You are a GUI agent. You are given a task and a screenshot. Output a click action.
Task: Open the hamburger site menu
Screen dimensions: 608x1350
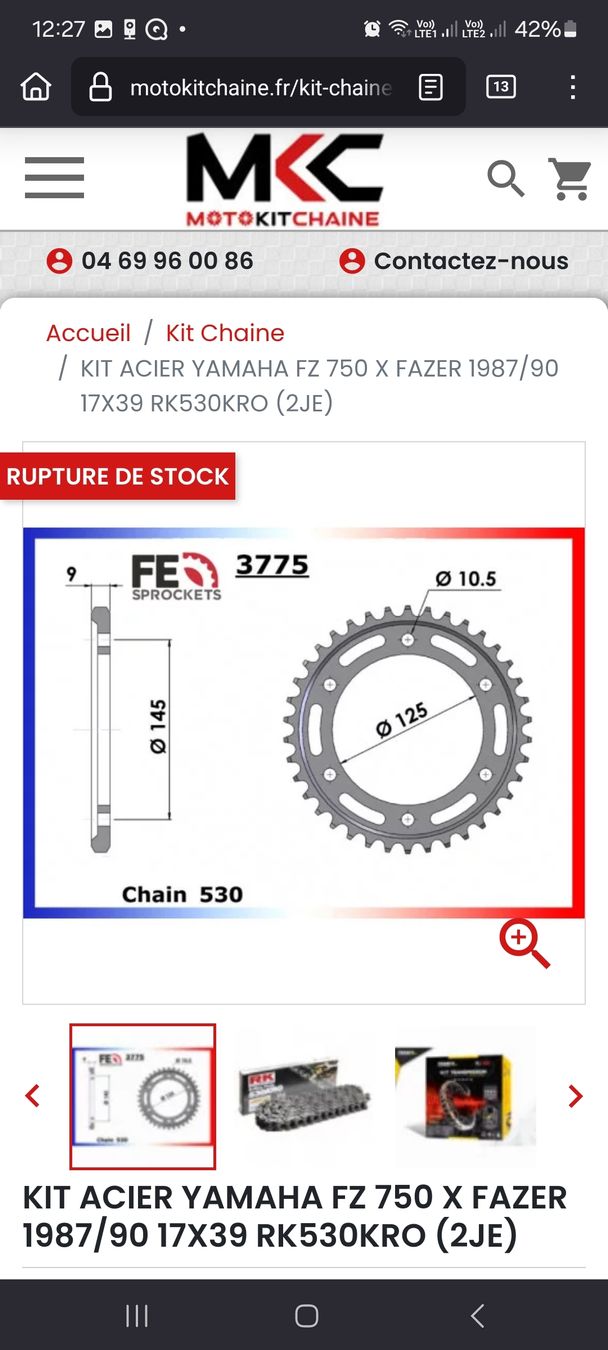[x=54, y=178]
